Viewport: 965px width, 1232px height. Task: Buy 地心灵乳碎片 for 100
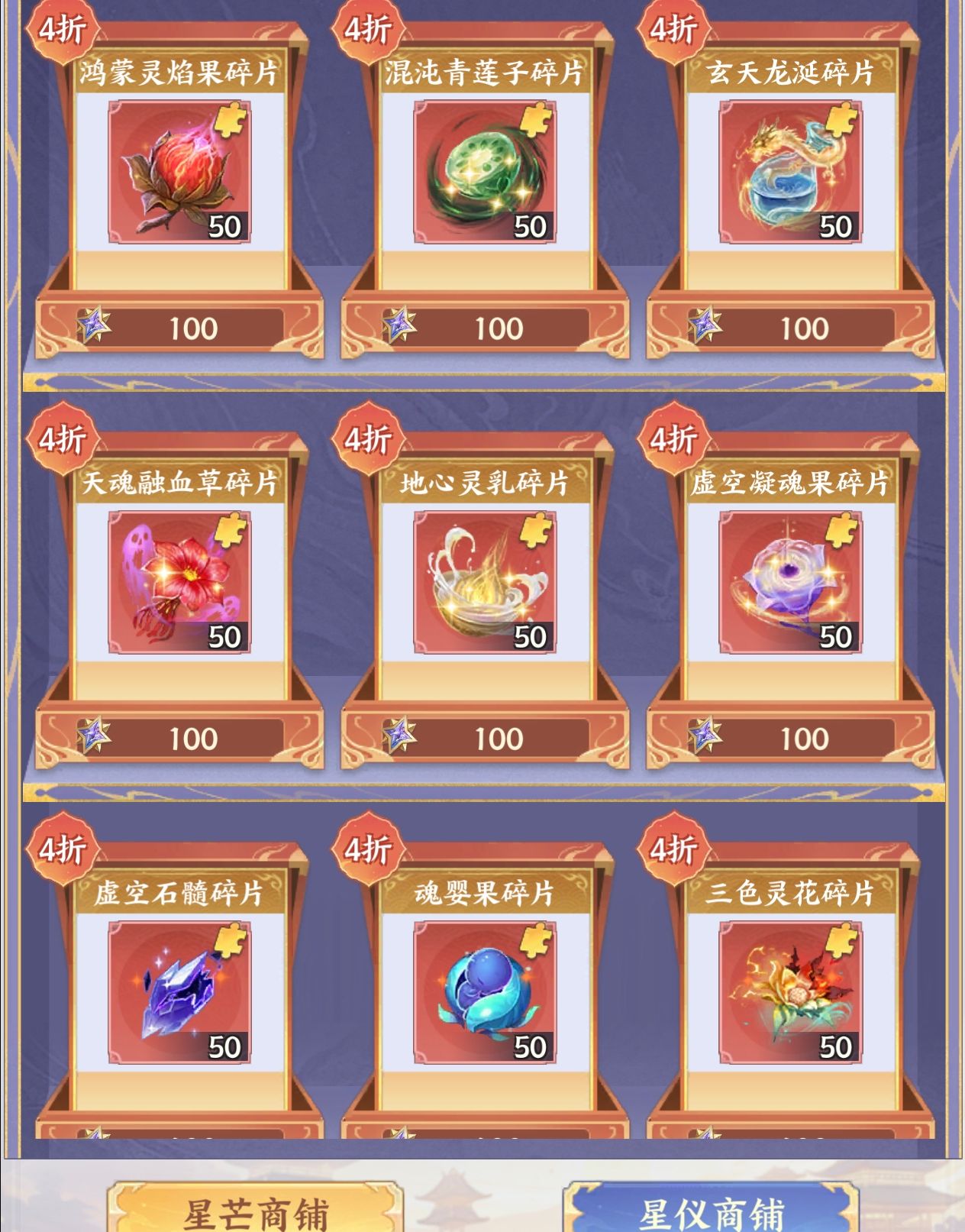(485, 739)
